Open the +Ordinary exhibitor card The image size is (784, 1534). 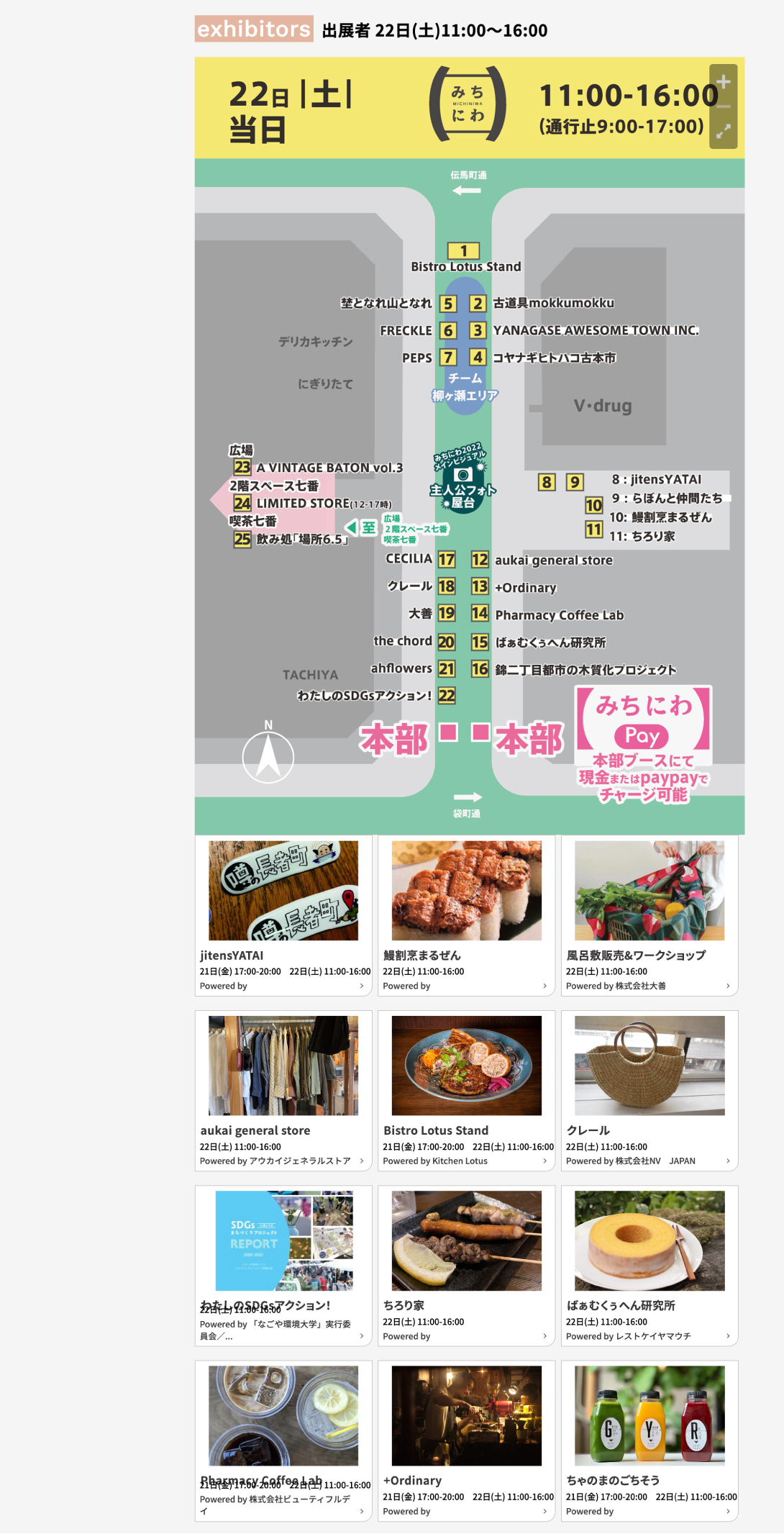[x=466, y=1440]
